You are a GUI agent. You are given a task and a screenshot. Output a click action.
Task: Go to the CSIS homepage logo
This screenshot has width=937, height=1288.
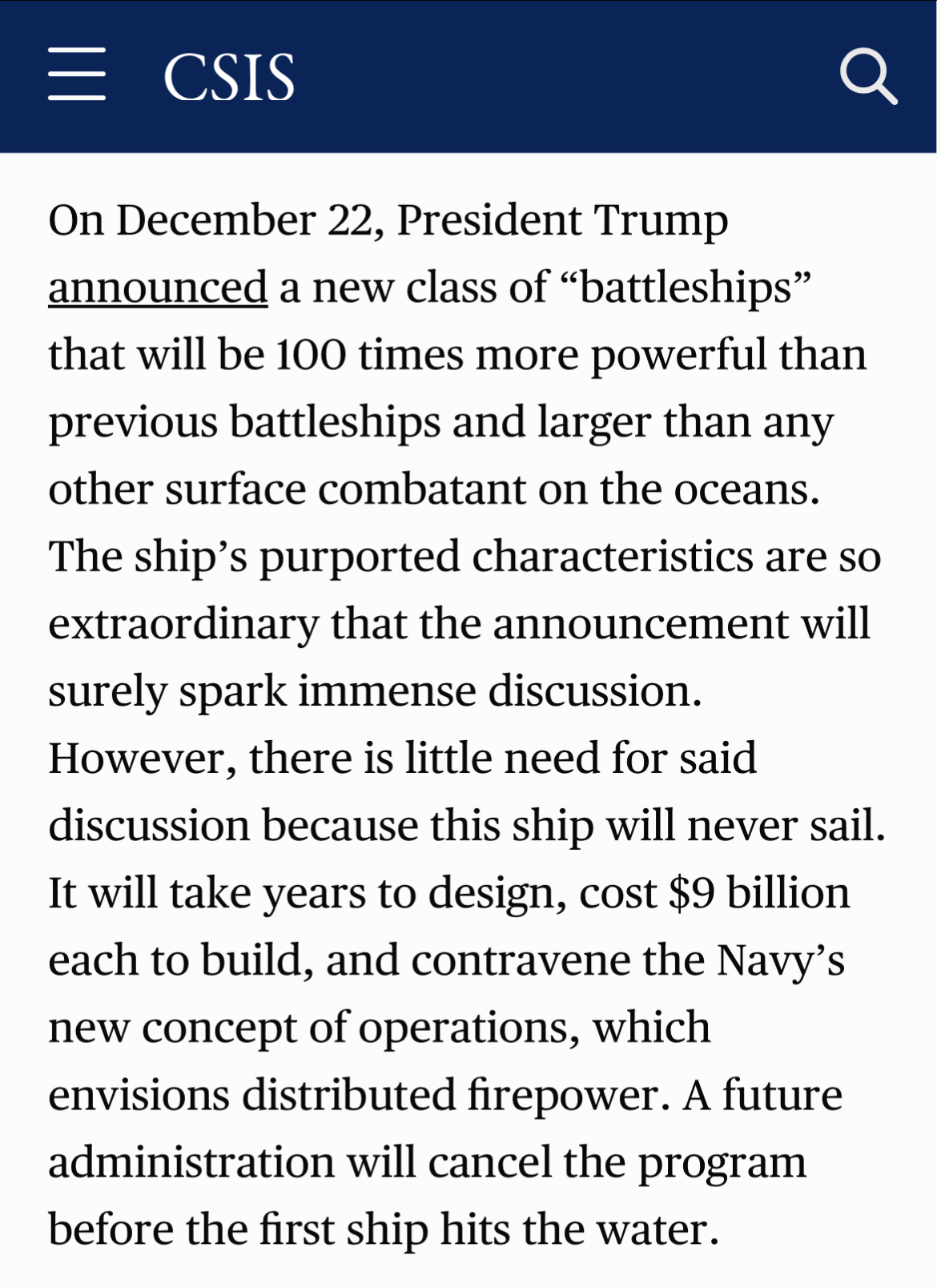click(229, 78)
